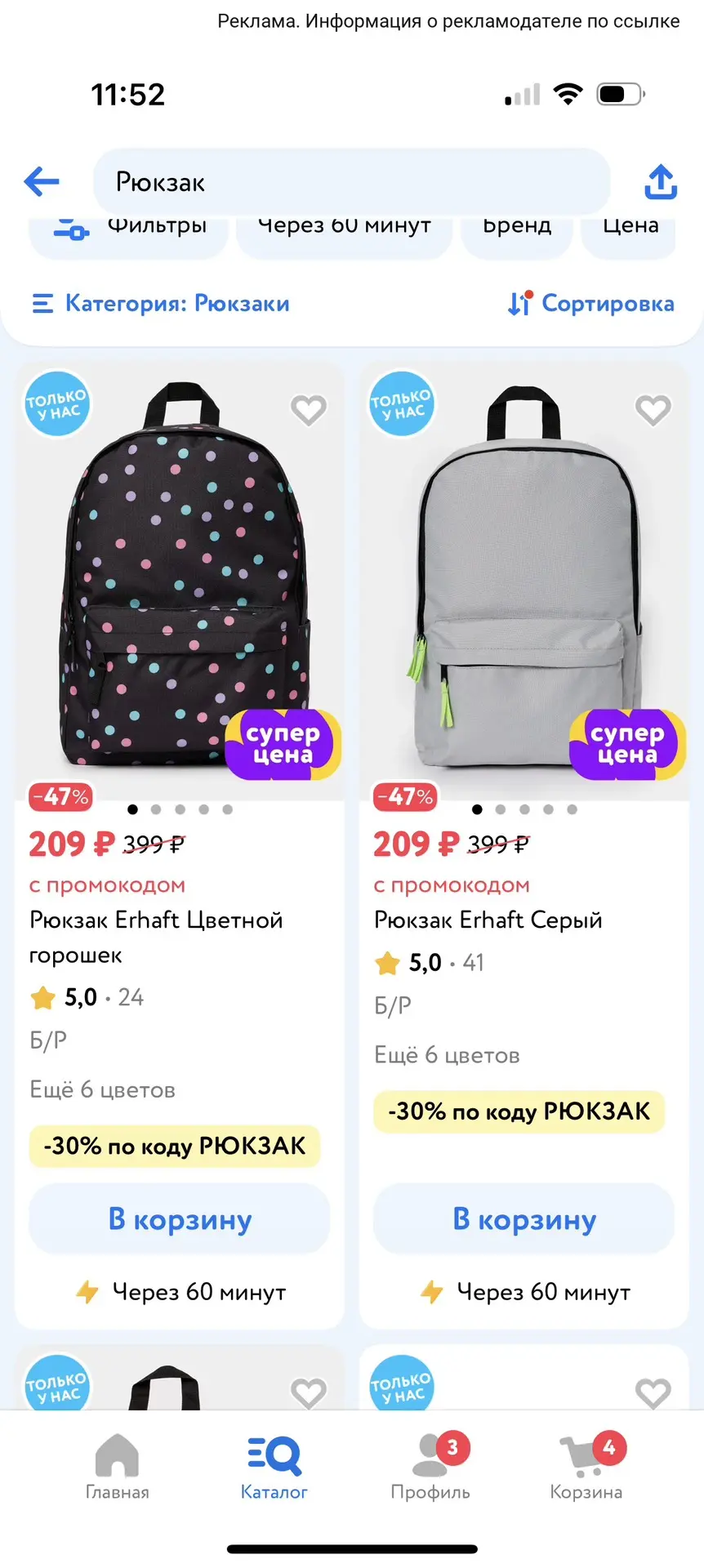Add Erhaft Серый backpack to favorites
Image resolution: width=704 pixels, height=1568 pixels.
tap(653, 410)
